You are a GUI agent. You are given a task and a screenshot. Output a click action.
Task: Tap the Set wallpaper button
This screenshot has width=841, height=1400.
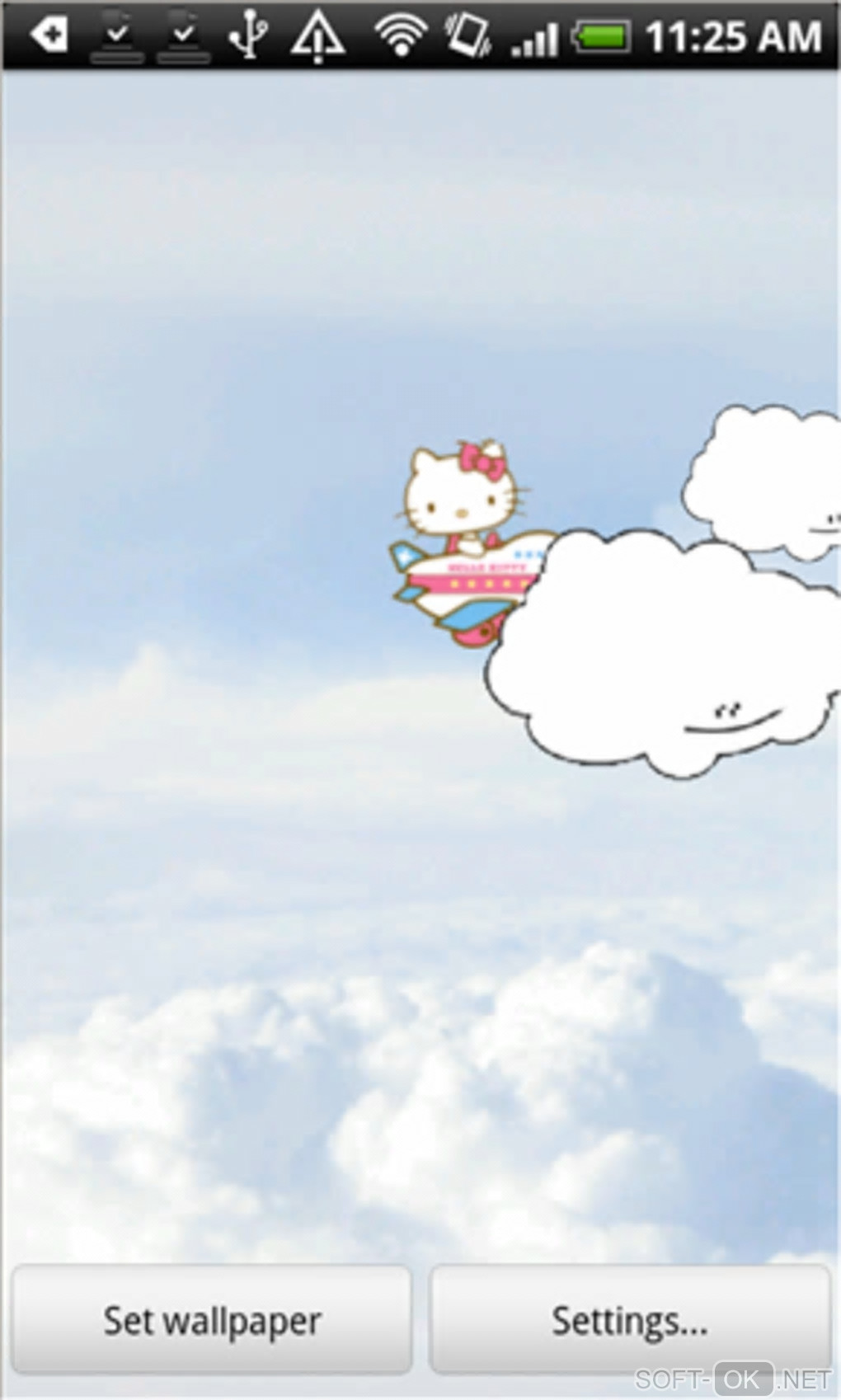pos(211,1320)
